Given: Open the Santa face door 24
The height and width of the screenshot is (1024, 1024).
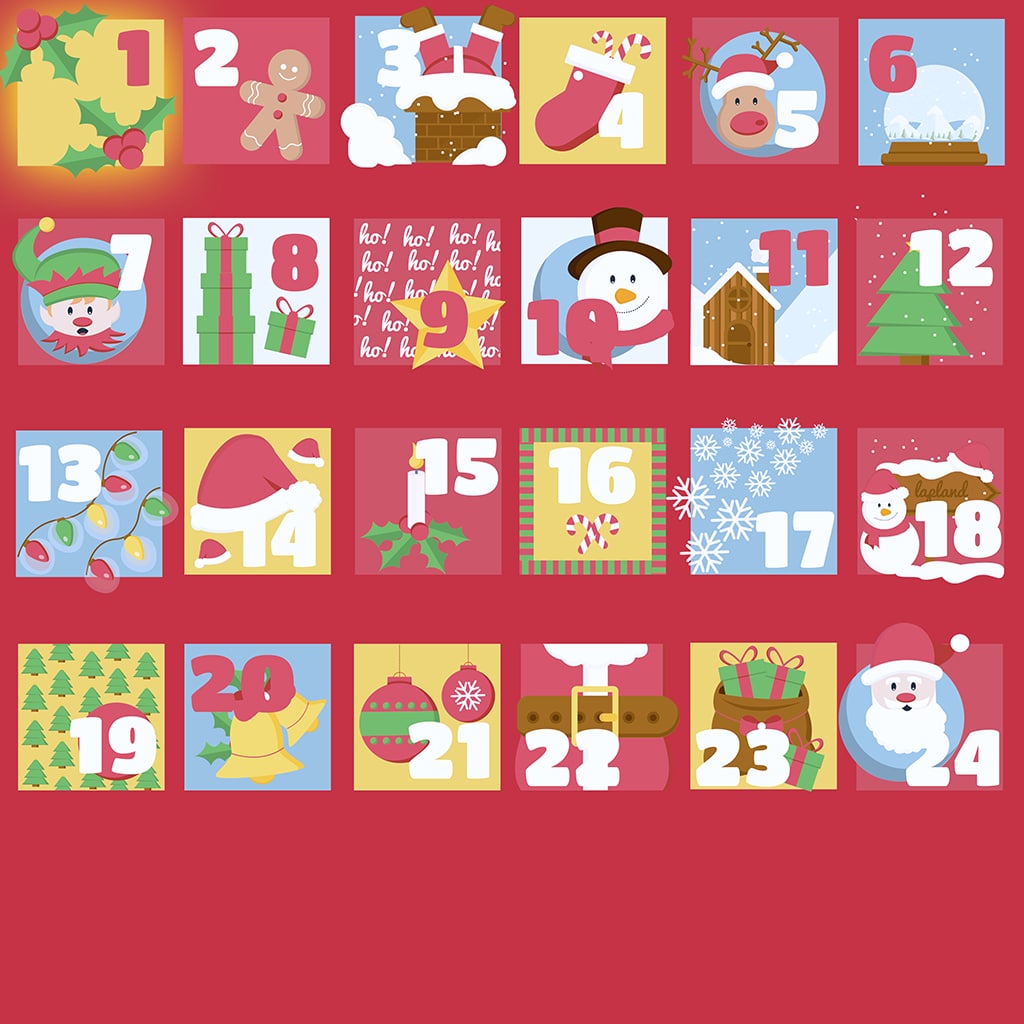Looking at the screenshot, I should (x=930, y=717).
